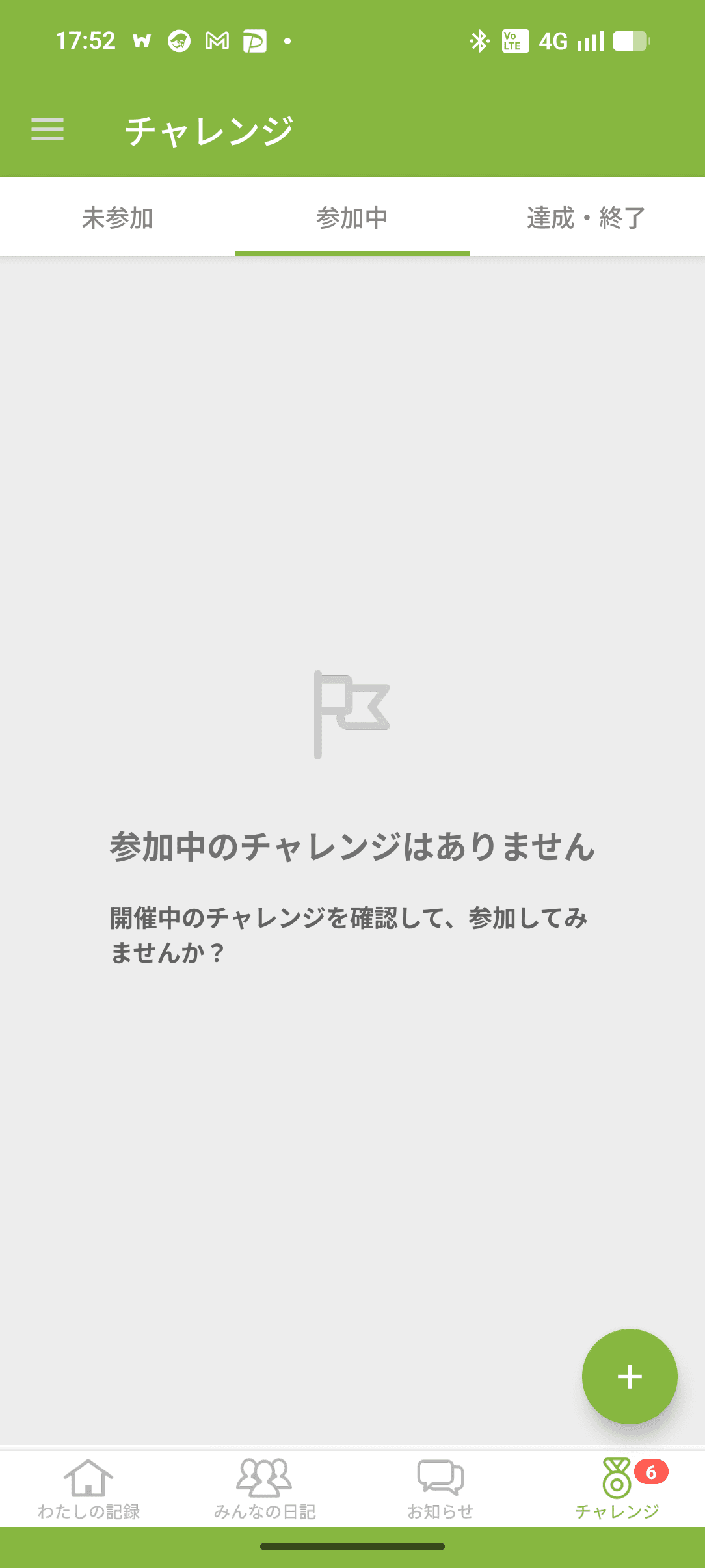This screenshot has height=1568, width=705.
Task: Select the 参加中 tab
Action: coord(352,218)
